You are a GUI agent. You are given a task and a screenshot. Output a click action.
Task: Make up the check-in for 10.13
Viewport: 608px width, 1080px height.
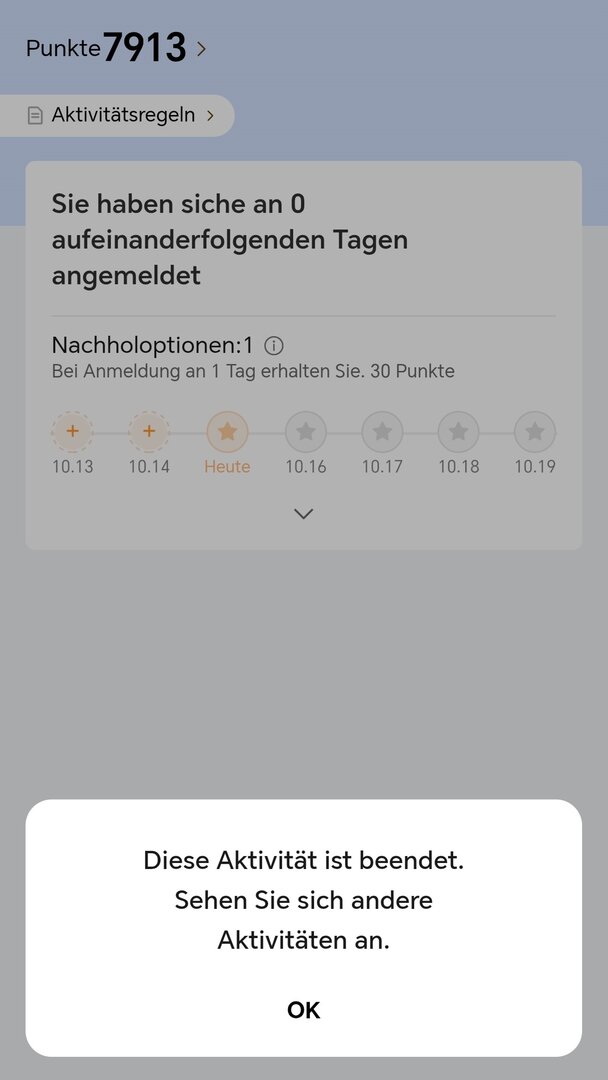coord(72,432)
